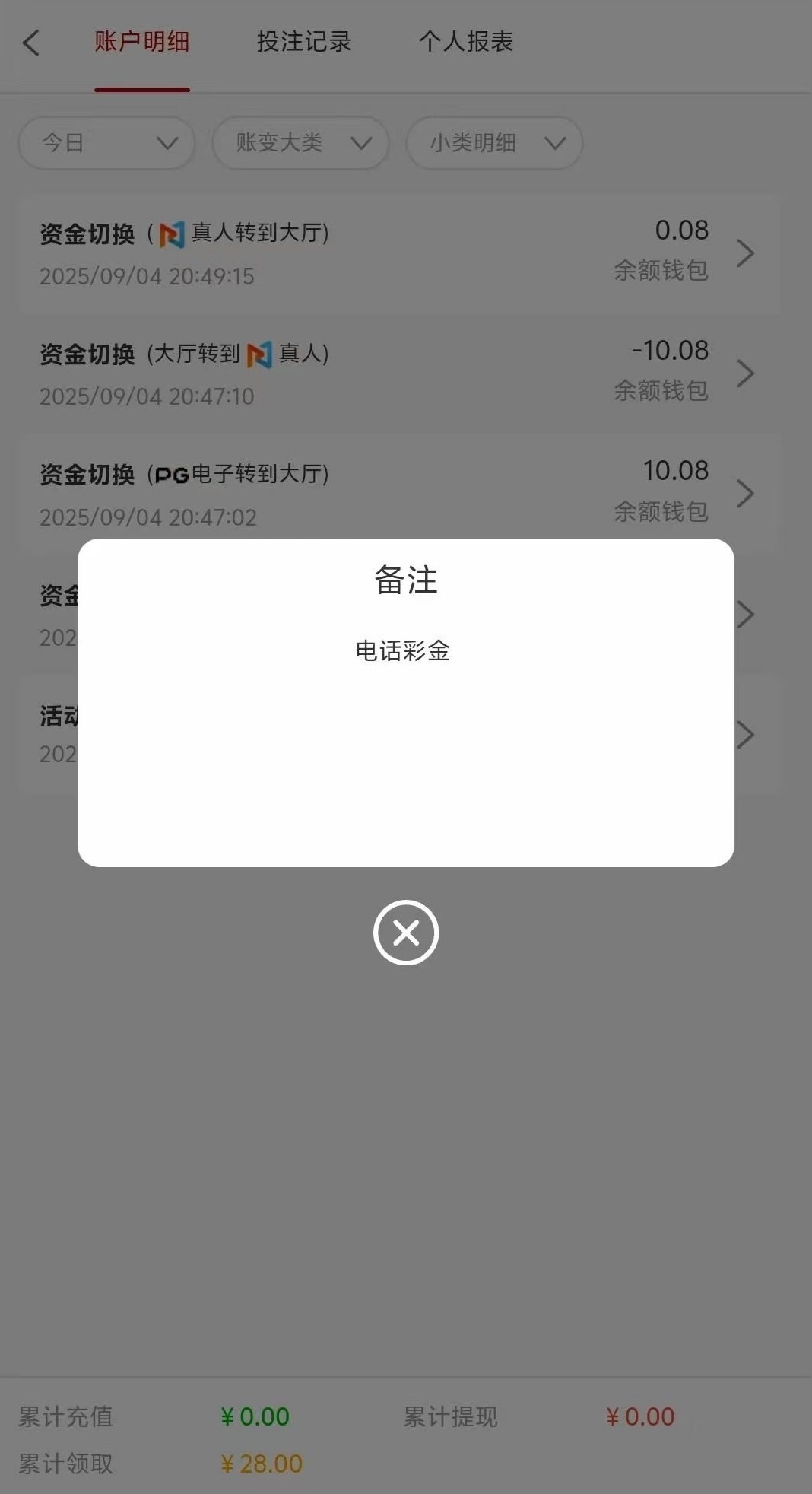
Task: Go back using the top-left arrow
Action: pyautogui.click(x=31, y=43)
